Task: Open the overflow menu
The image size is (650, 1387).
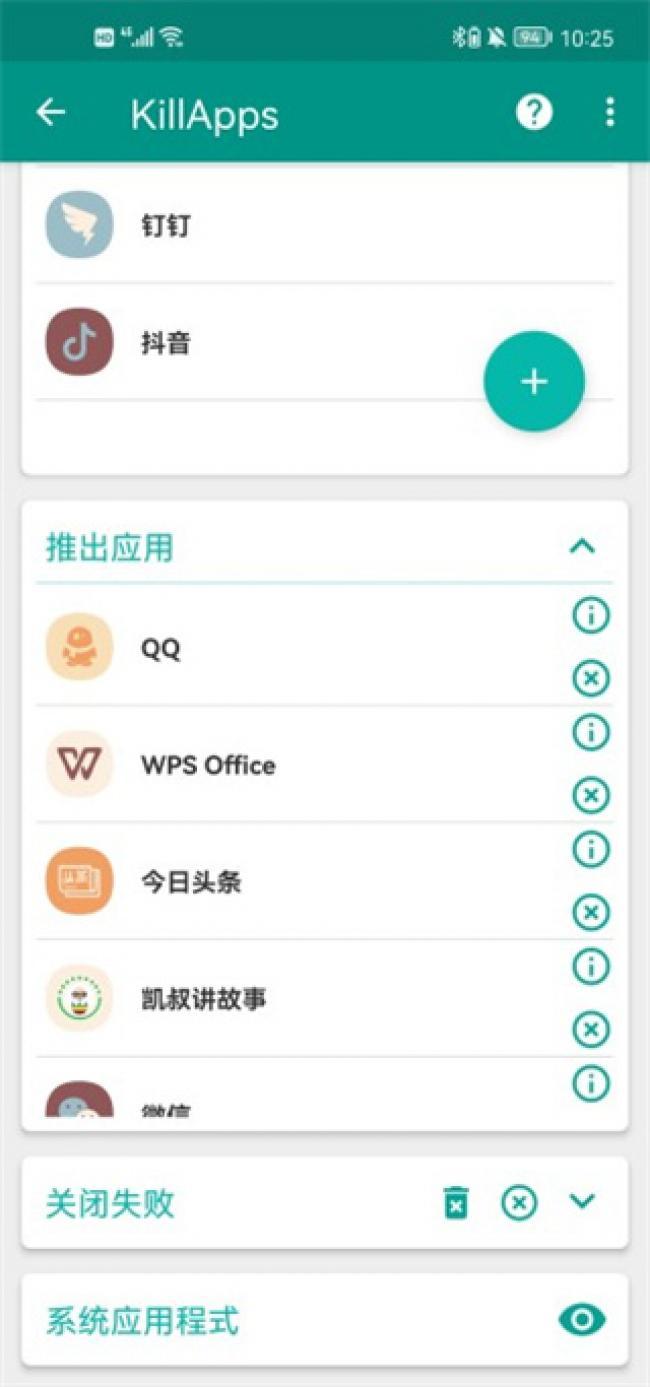Action: tap(609, 113)
